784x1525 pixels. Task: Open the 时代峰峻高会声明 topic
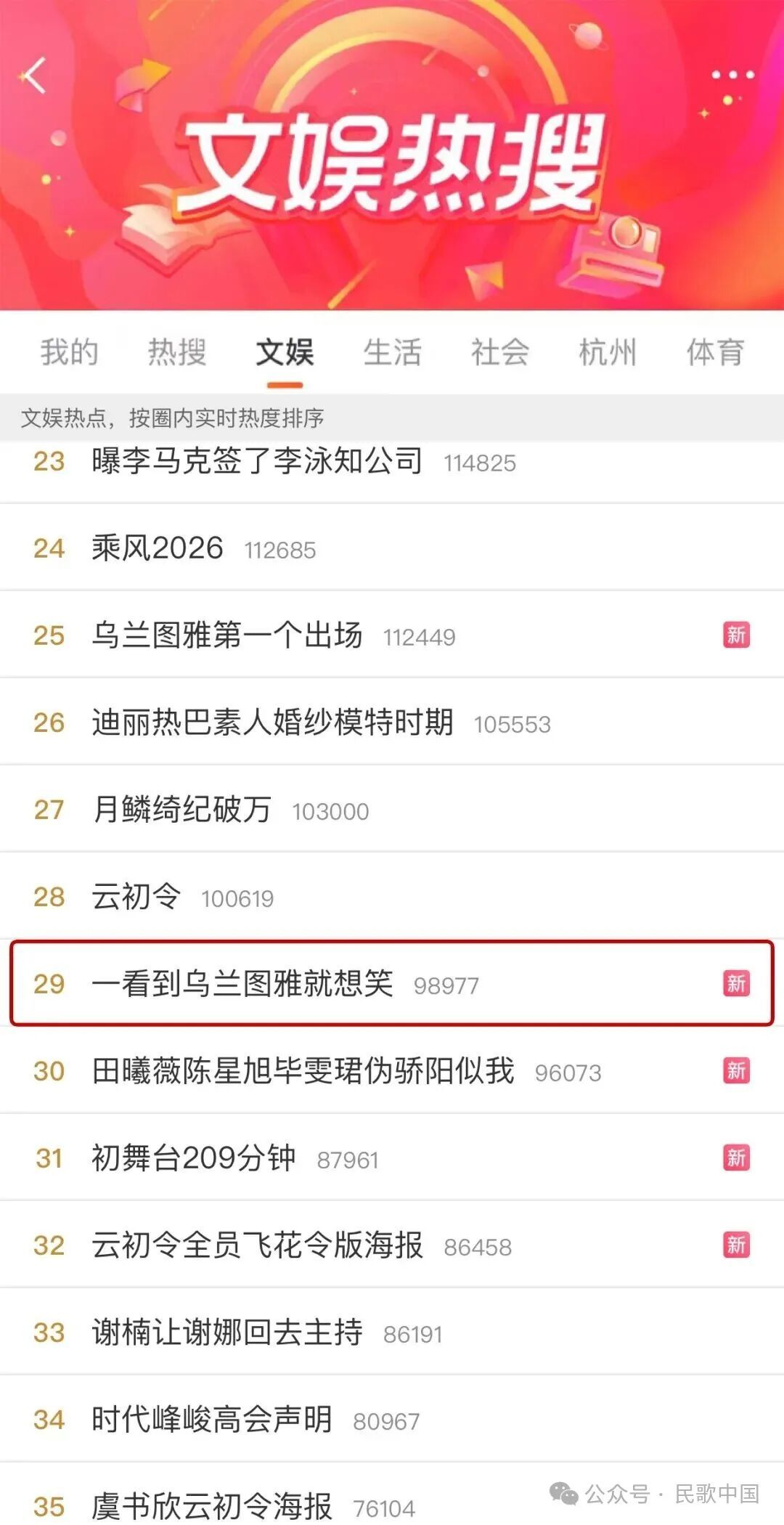pos(211,1420)
